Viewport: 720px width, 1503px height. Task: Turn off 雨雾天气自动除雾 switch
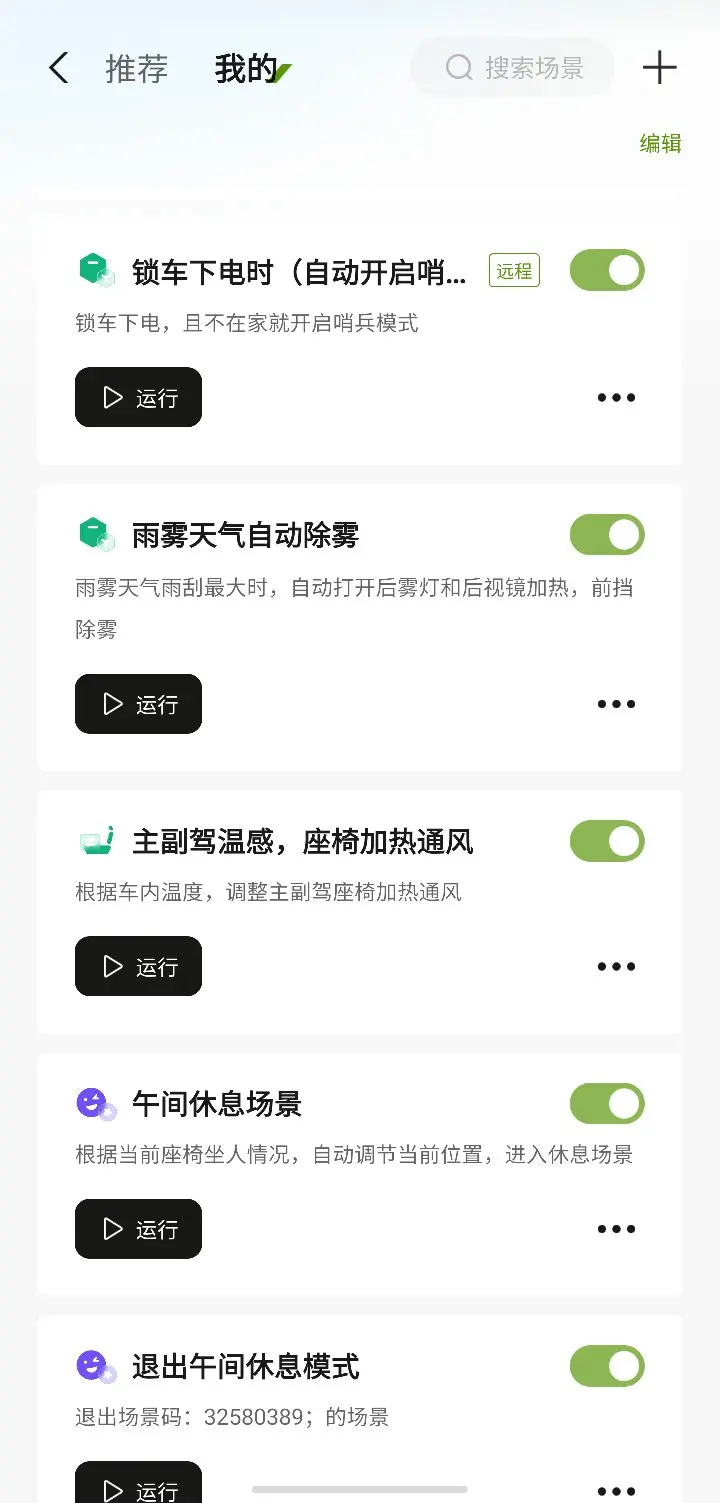[x=607, y=535]
